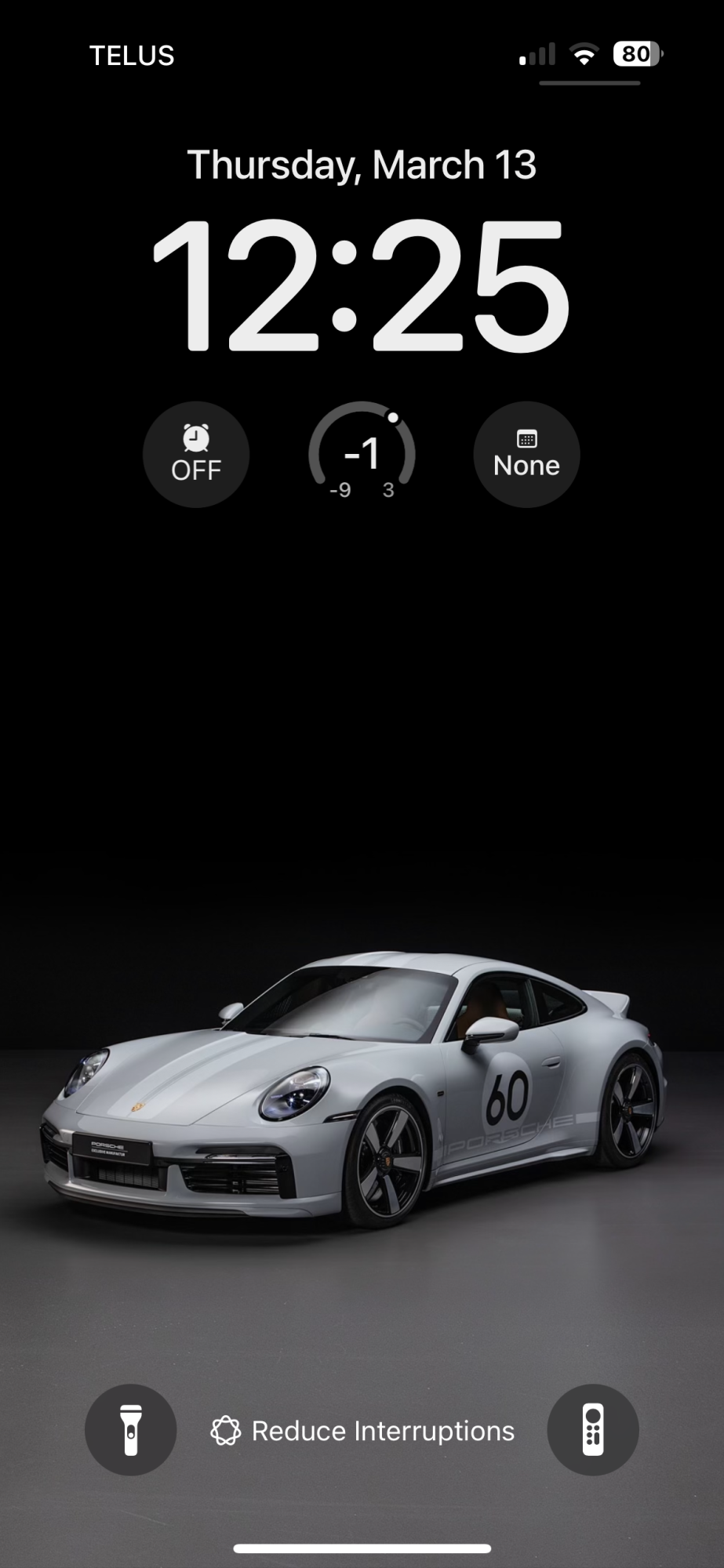
Task: Open the alarm OFF widget
Action: point(196,455)
